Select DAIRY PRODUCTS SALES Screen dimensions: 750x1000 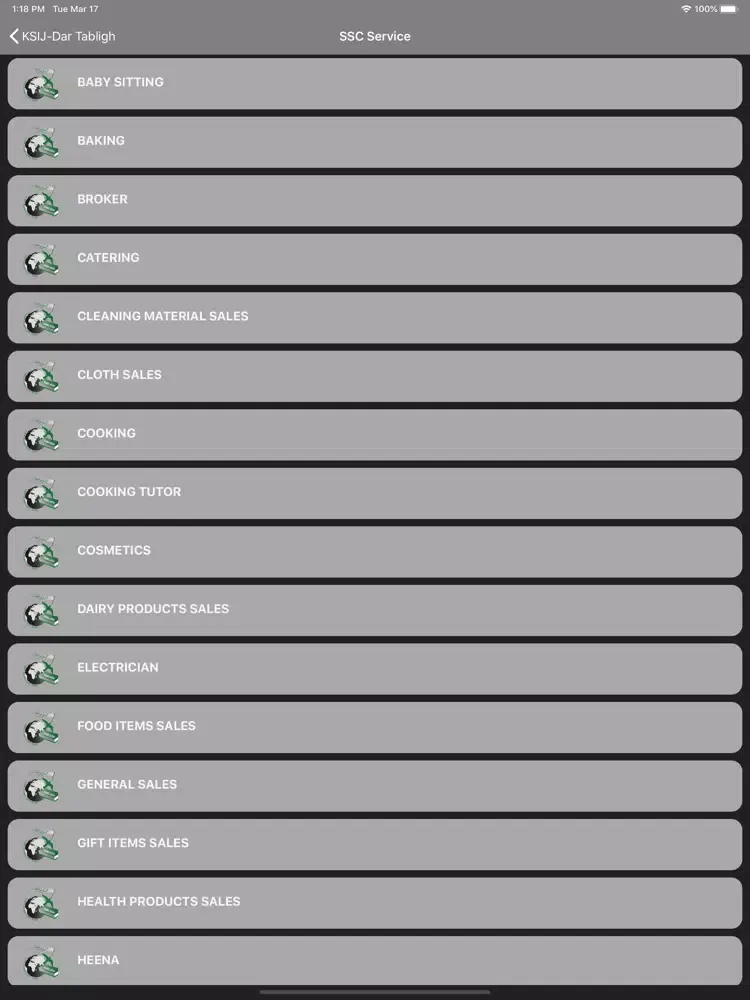[x=375, y=609]
